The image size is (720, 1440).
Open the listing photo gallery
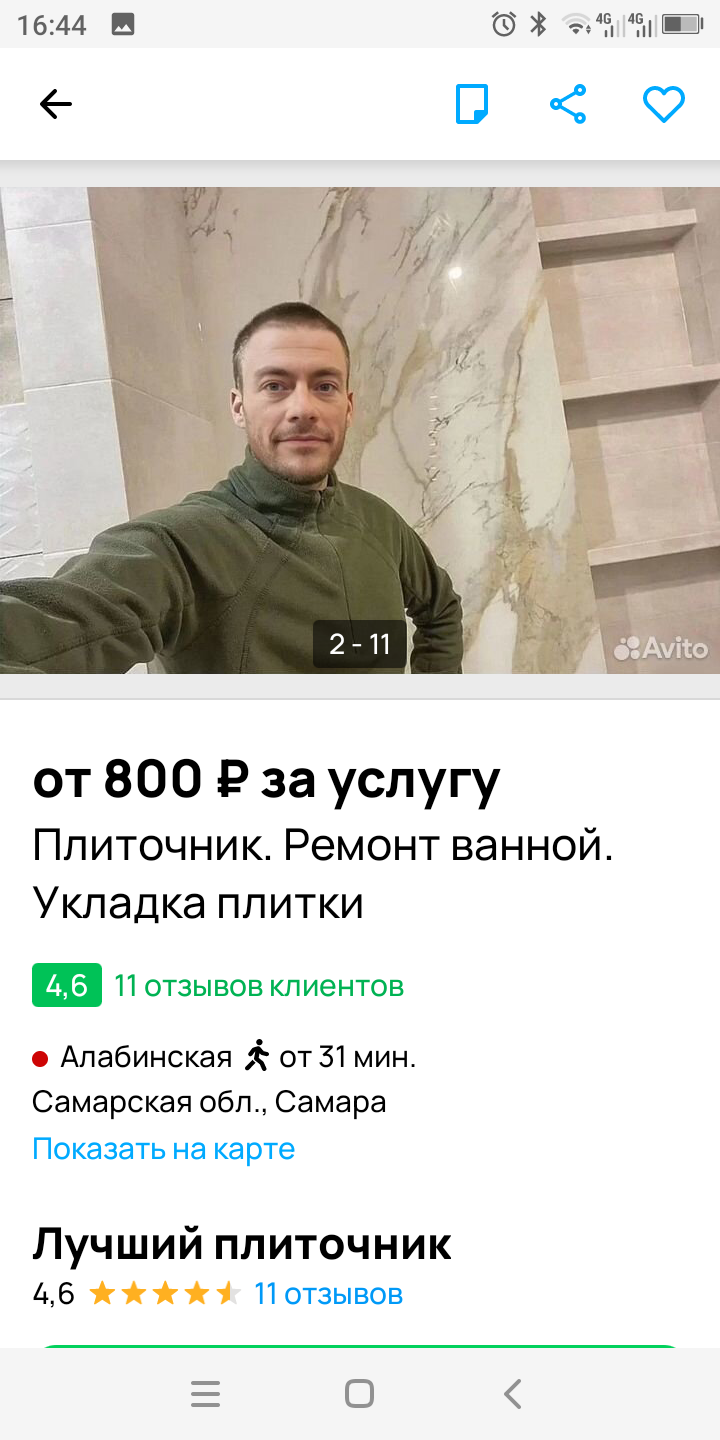tap(360, 430)
